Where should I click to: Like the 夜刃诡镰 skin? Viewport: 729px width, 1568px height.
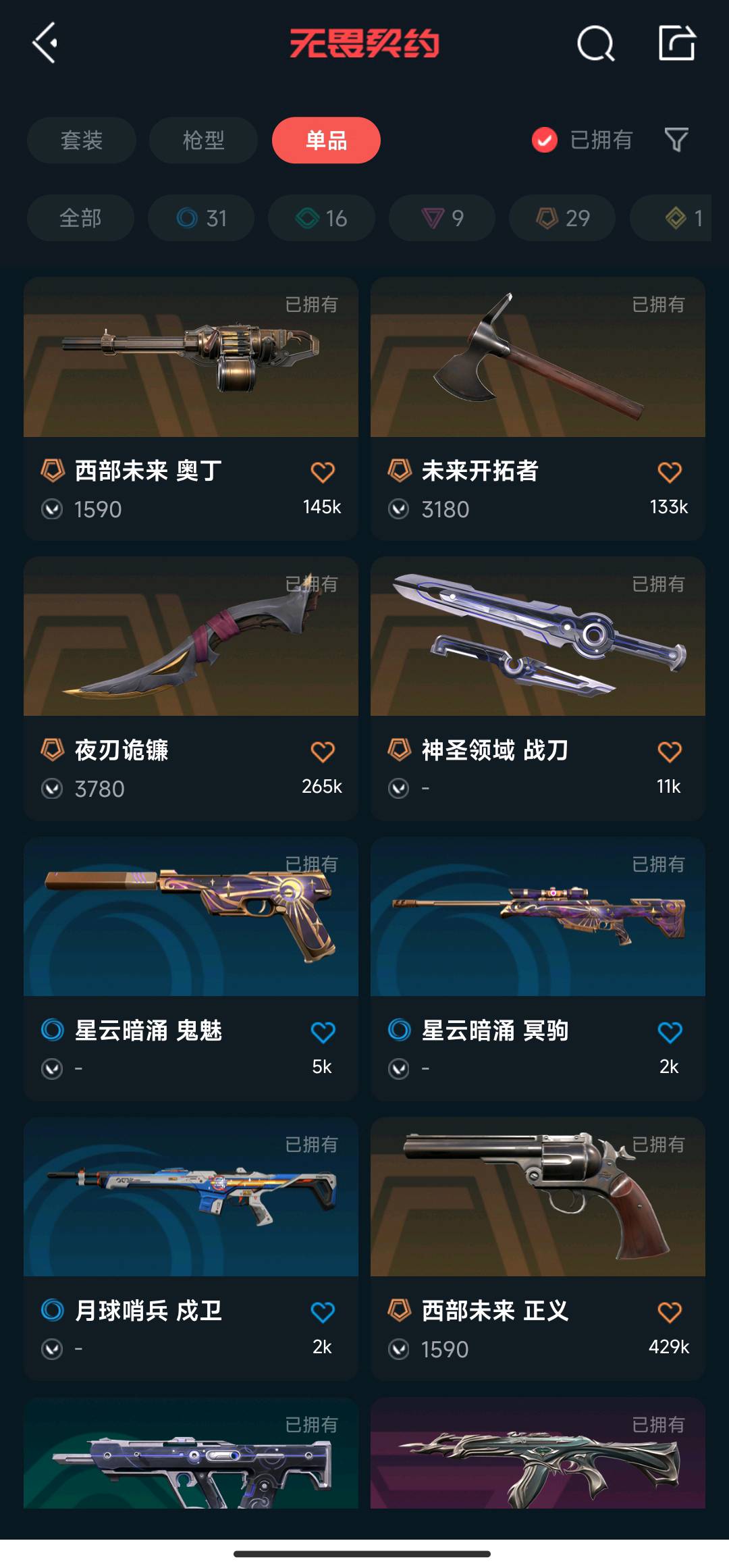[323, 752]
